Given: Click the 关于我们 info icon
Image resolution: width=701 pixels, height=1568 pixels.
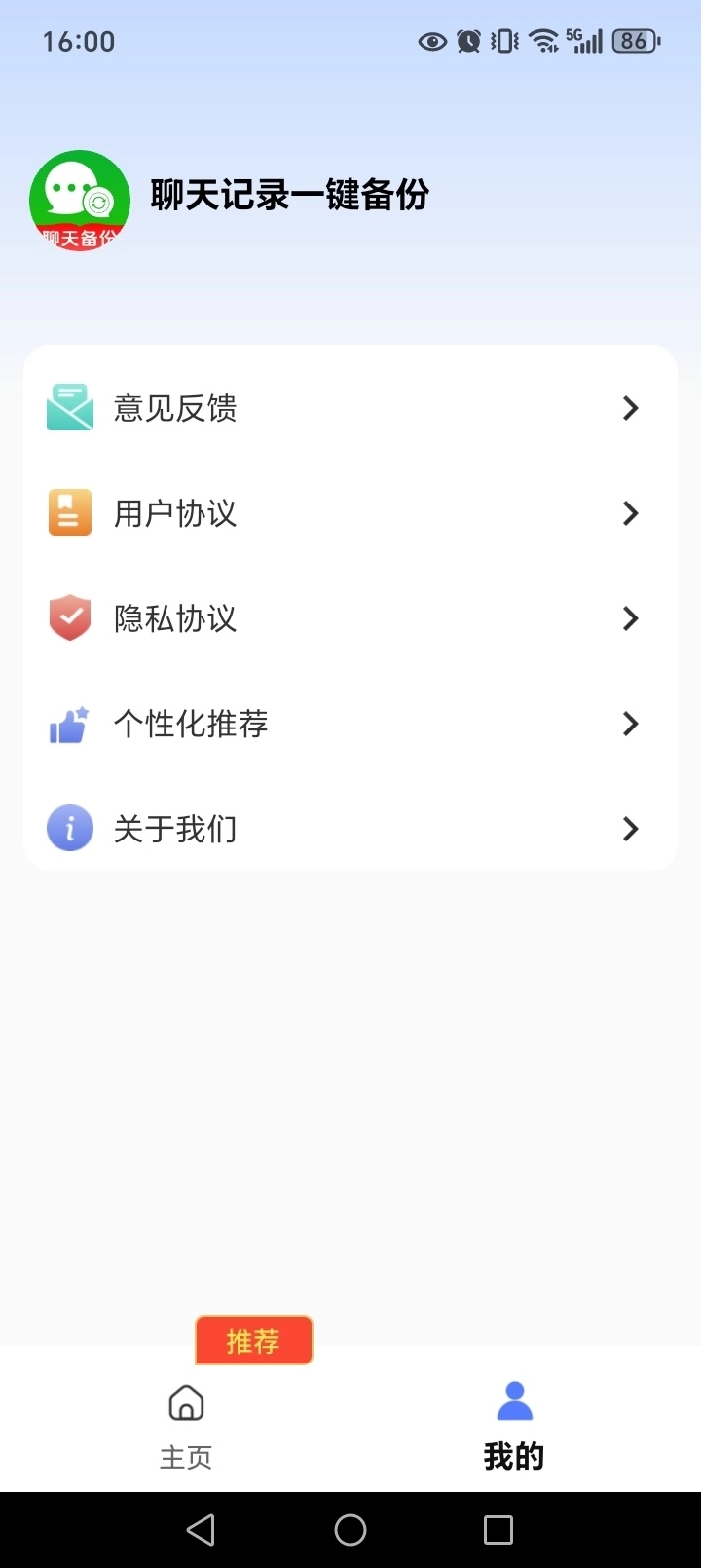Looking at the screenshot, I should coord(69,828).
